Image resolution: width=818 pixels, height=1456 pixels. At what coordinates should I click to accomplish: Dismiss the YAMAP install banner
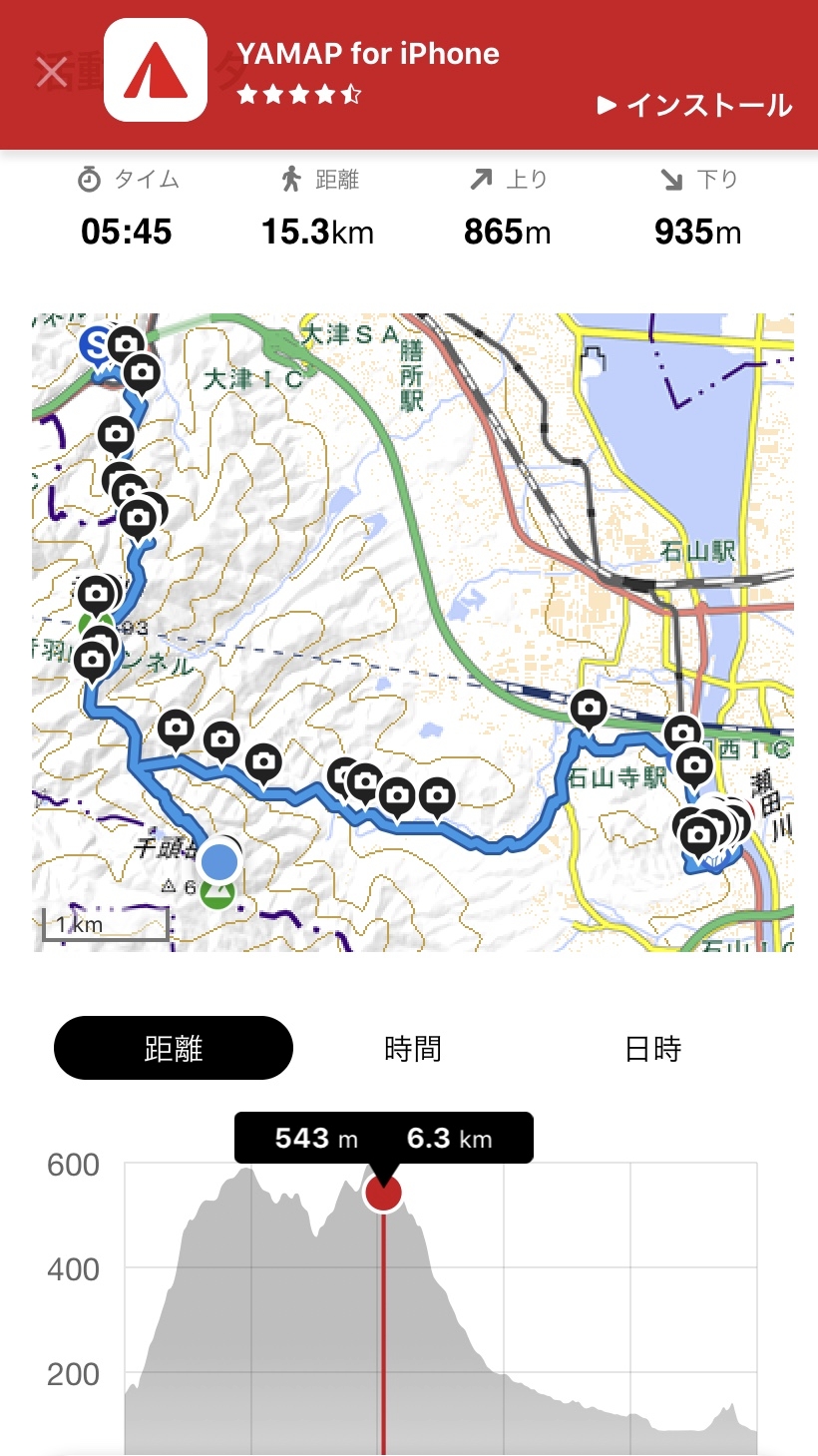pos(52,72)
